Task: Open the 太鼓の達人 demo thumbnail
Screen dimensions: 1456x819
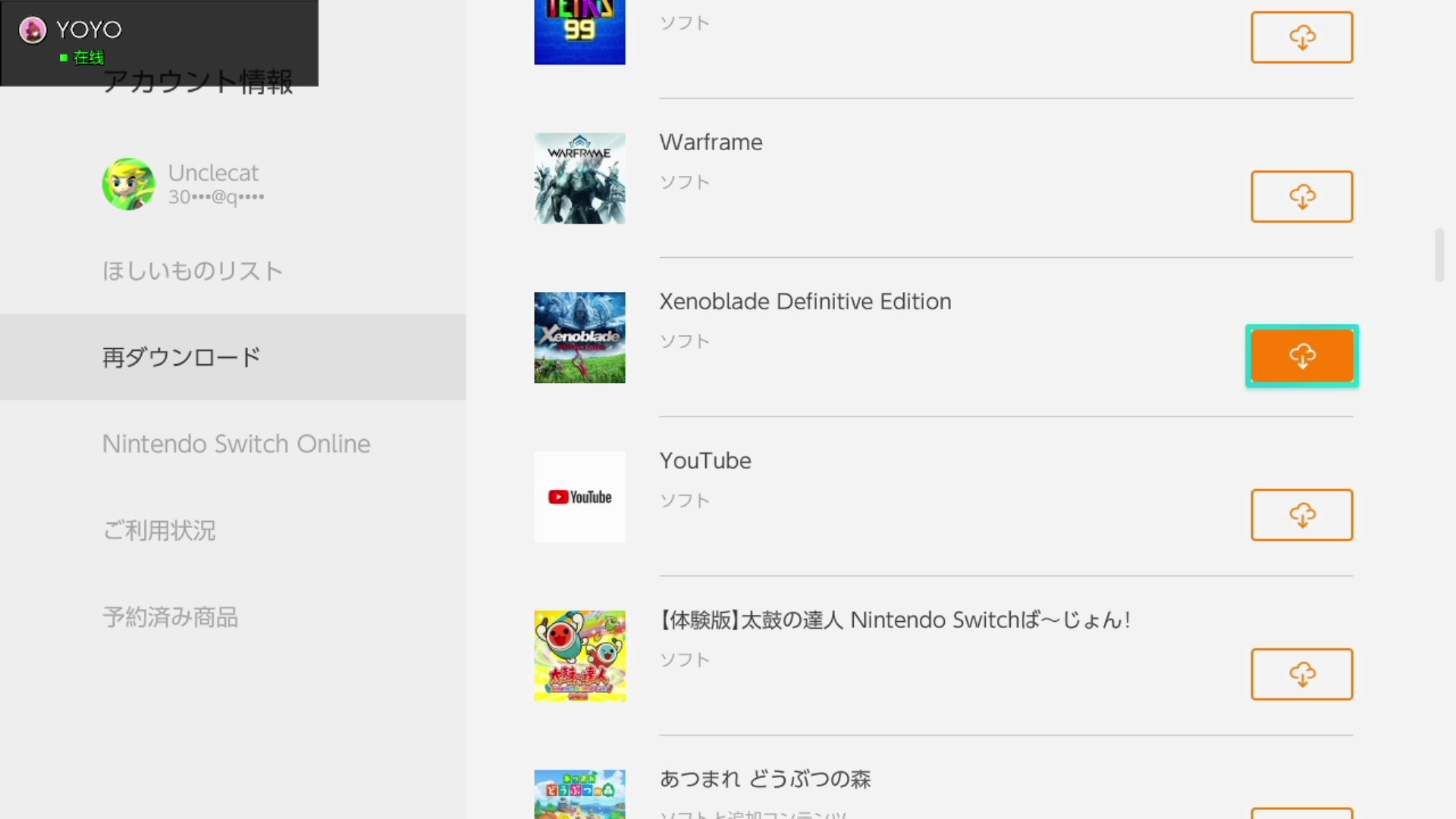Action: point(579,656)
